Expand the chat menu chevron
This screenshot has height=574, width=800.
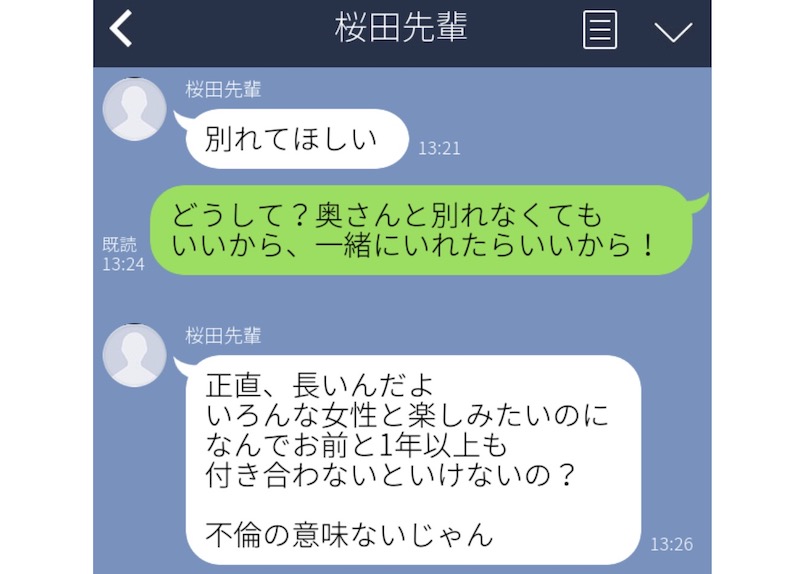[673, 31]
